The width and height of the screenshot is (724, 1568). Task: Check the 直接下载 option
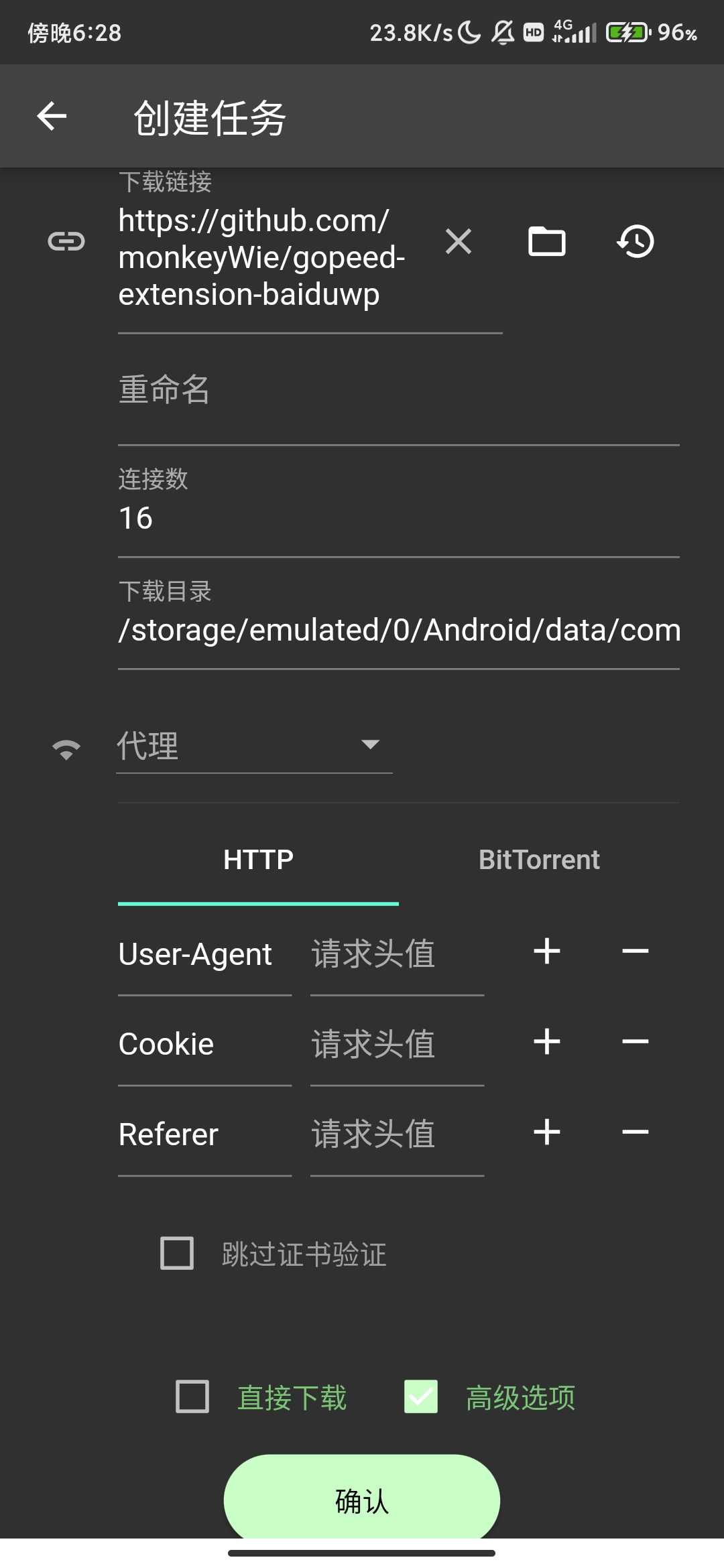[x=192, y=1396]
